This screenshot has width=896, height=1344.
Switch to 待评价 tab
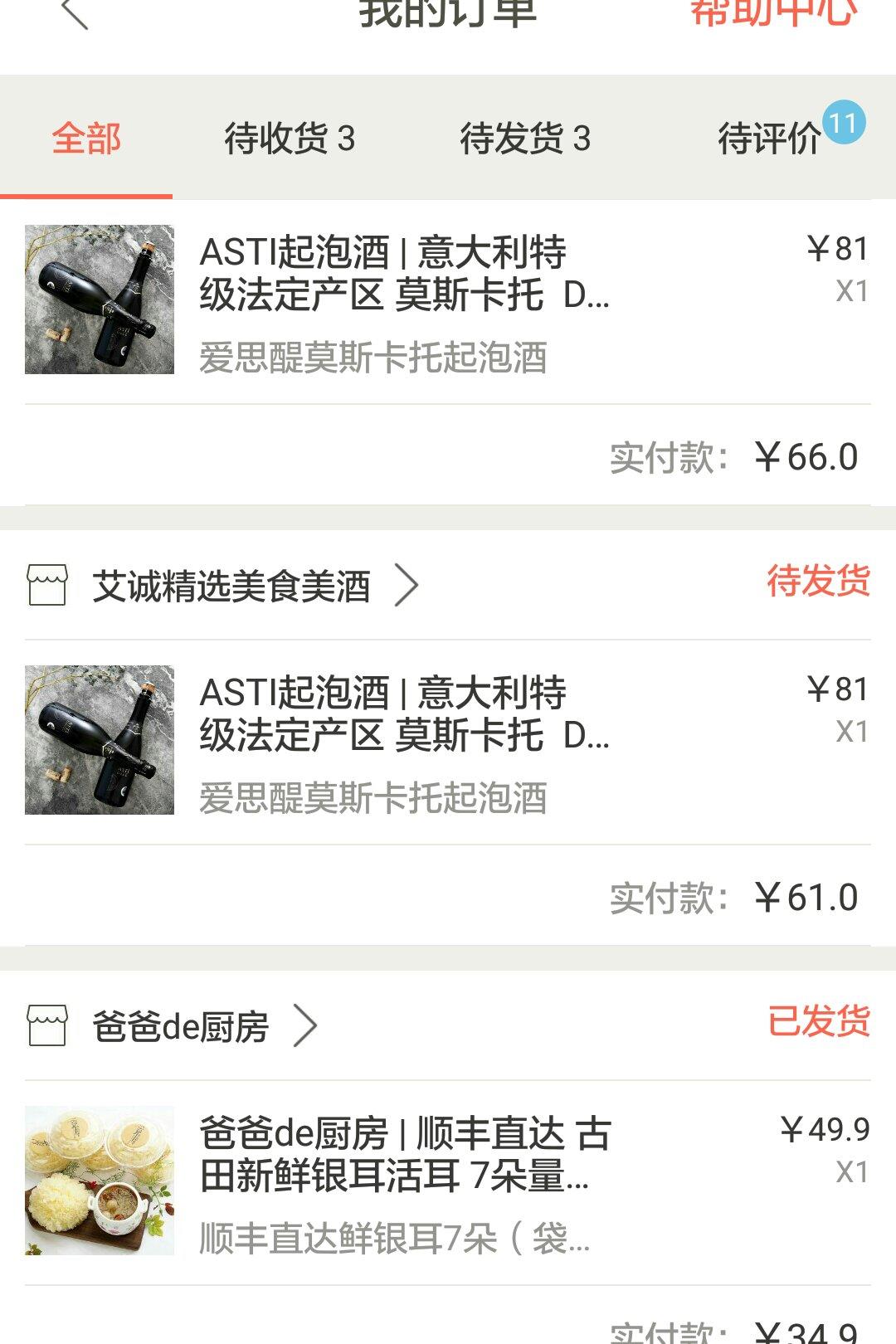[x=772, y=139]
